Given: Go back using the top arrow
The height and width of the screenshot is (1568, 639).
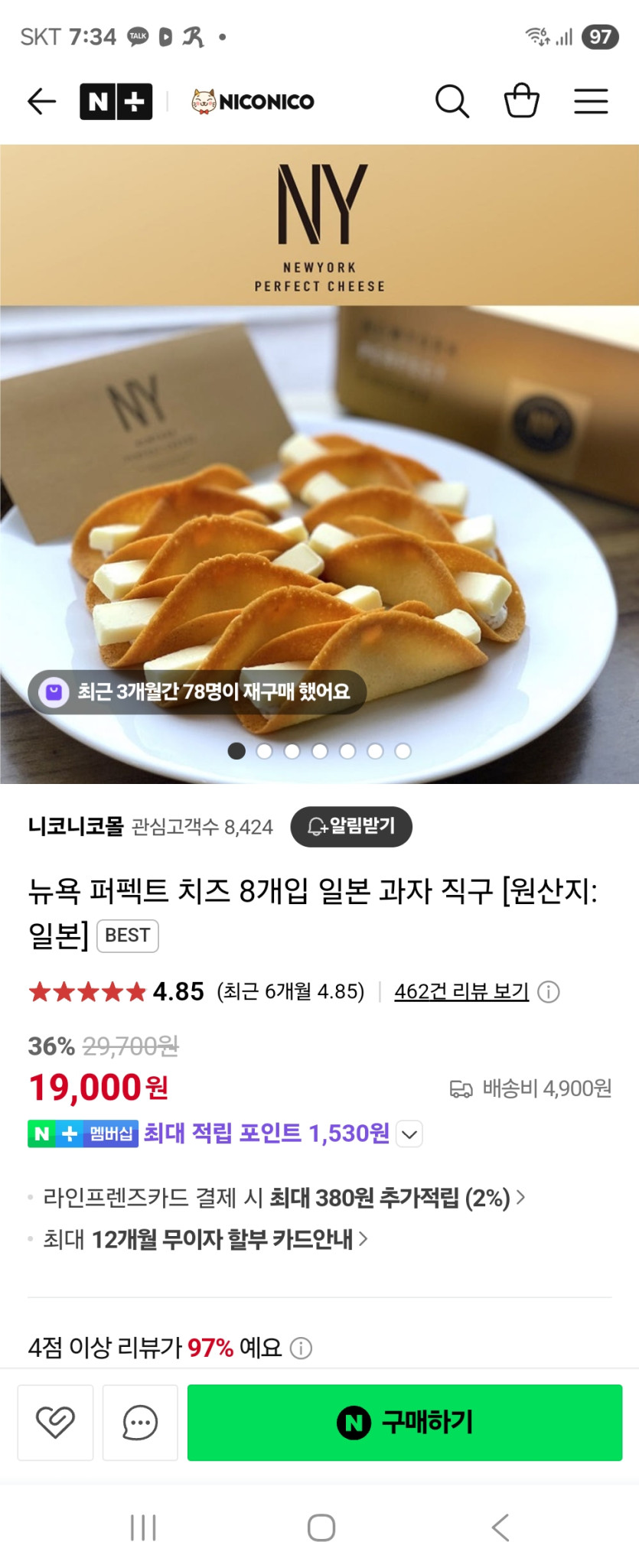Looking at the screenshot, I should coord(41,101).
